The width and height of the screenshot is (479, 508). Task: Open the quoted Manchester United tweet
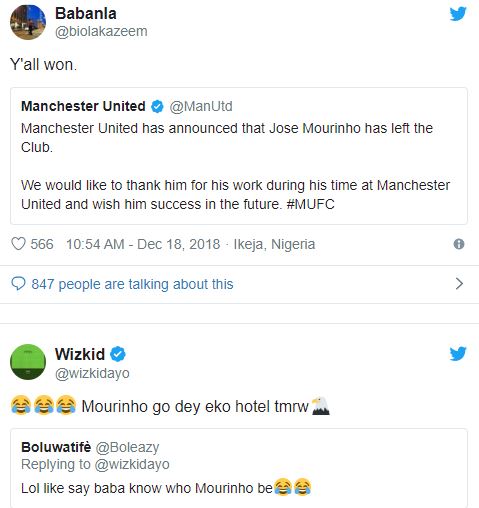point(239,156)
